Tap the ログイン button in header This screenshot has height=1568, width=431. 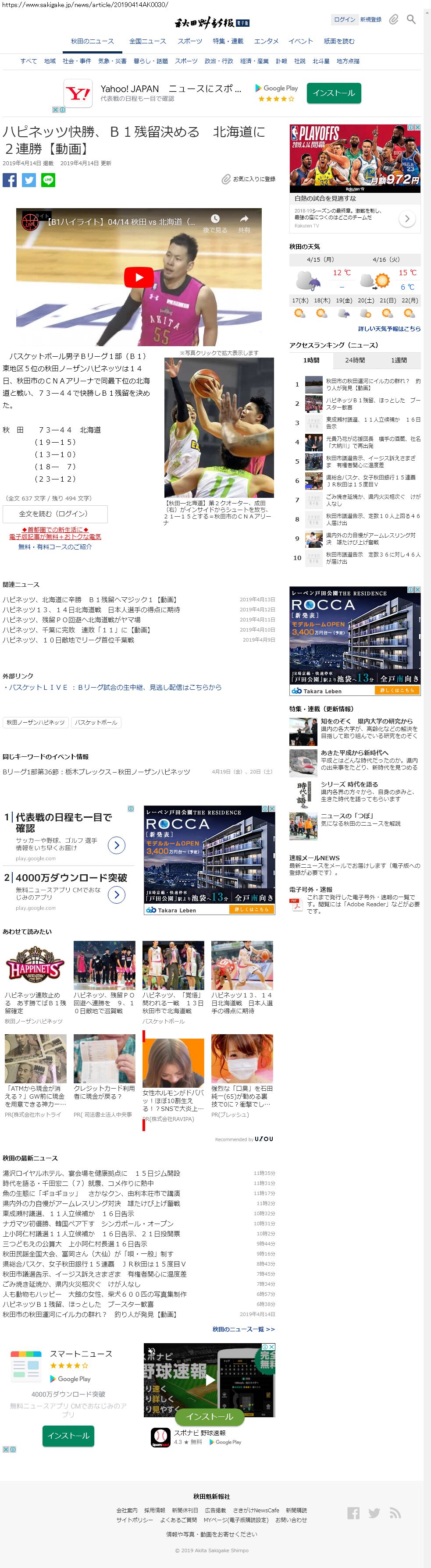(x=345, y=19)
